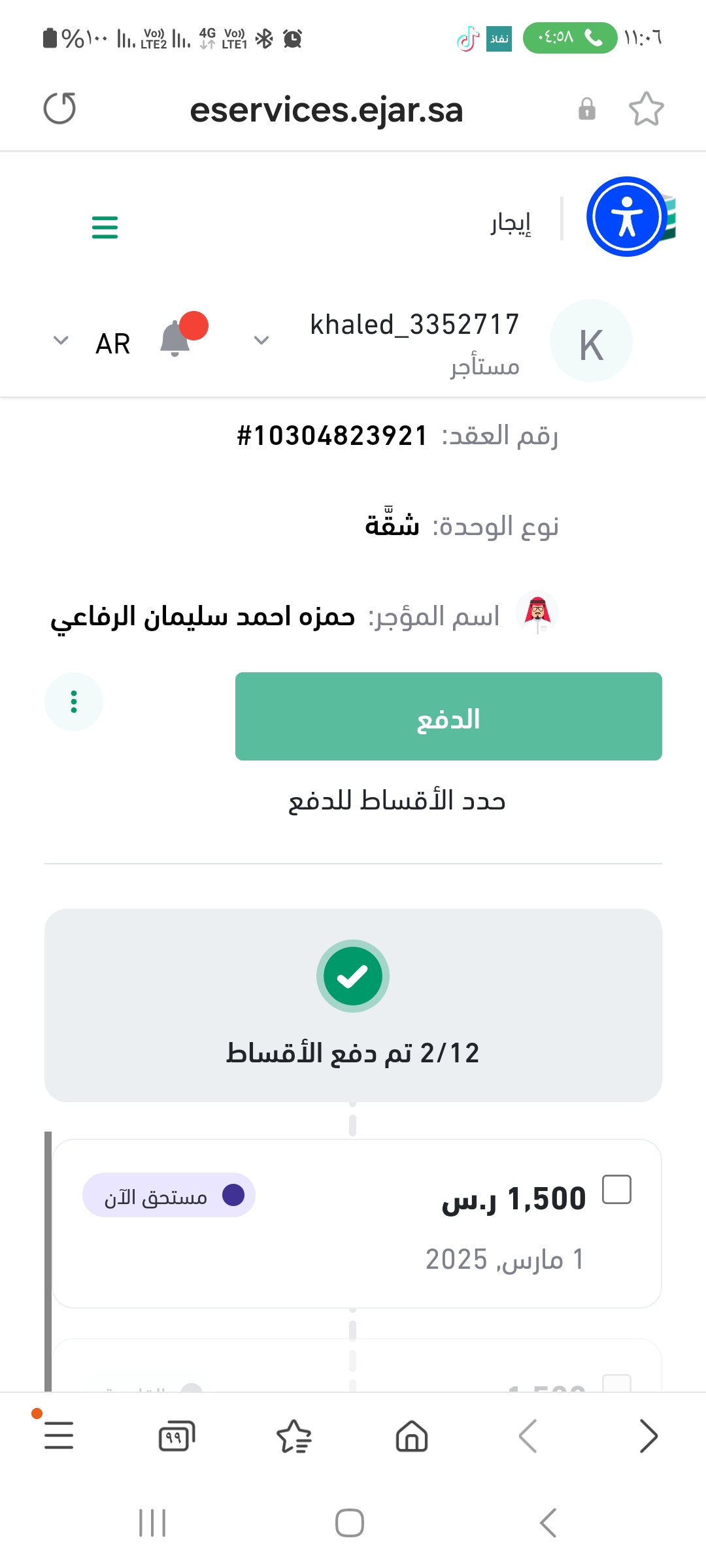Go to the browser home page
Image resolution: width=706 pixels, height=1568 pixels.
(412, 1436)
